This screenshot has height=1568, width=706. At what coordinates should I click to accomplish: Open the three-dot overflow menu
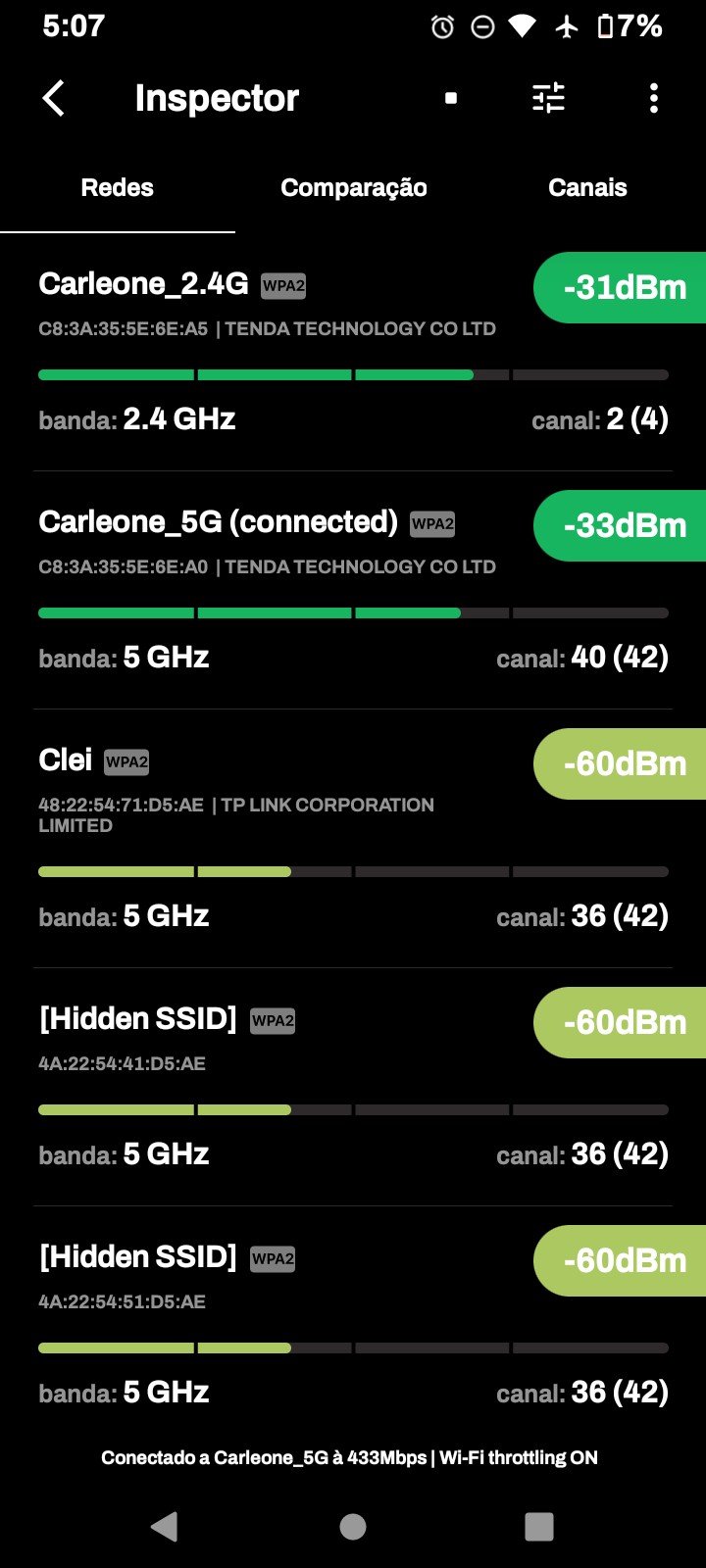pyautogui.click(x=654, y=98)
